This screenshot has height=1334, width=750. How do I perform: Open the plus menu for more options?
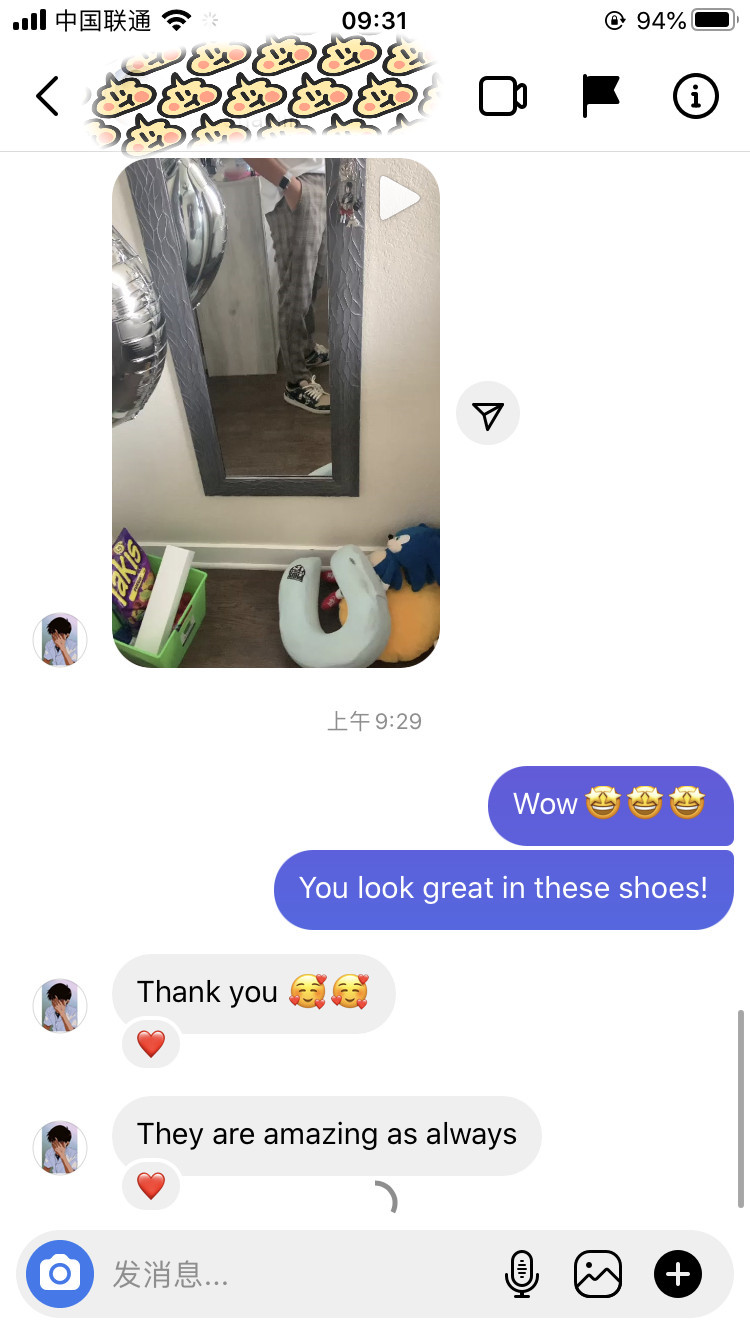pyautogui.click(x=677, y=1274)
